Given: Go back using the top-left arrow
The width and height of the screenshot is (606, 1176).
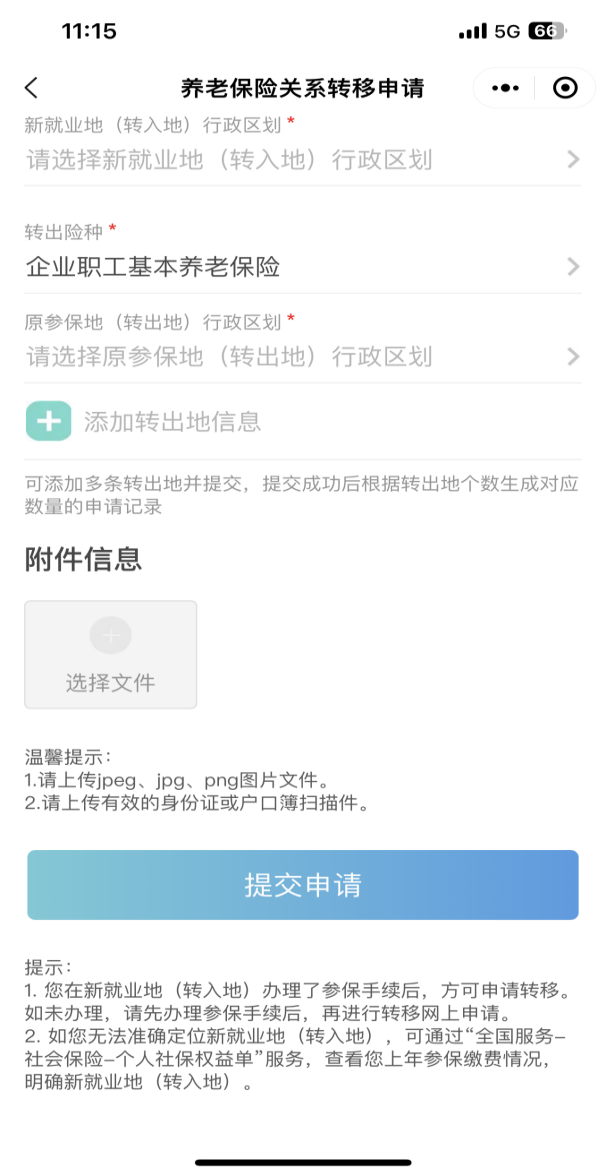Looking at the screenshot, I should (32, 88).
